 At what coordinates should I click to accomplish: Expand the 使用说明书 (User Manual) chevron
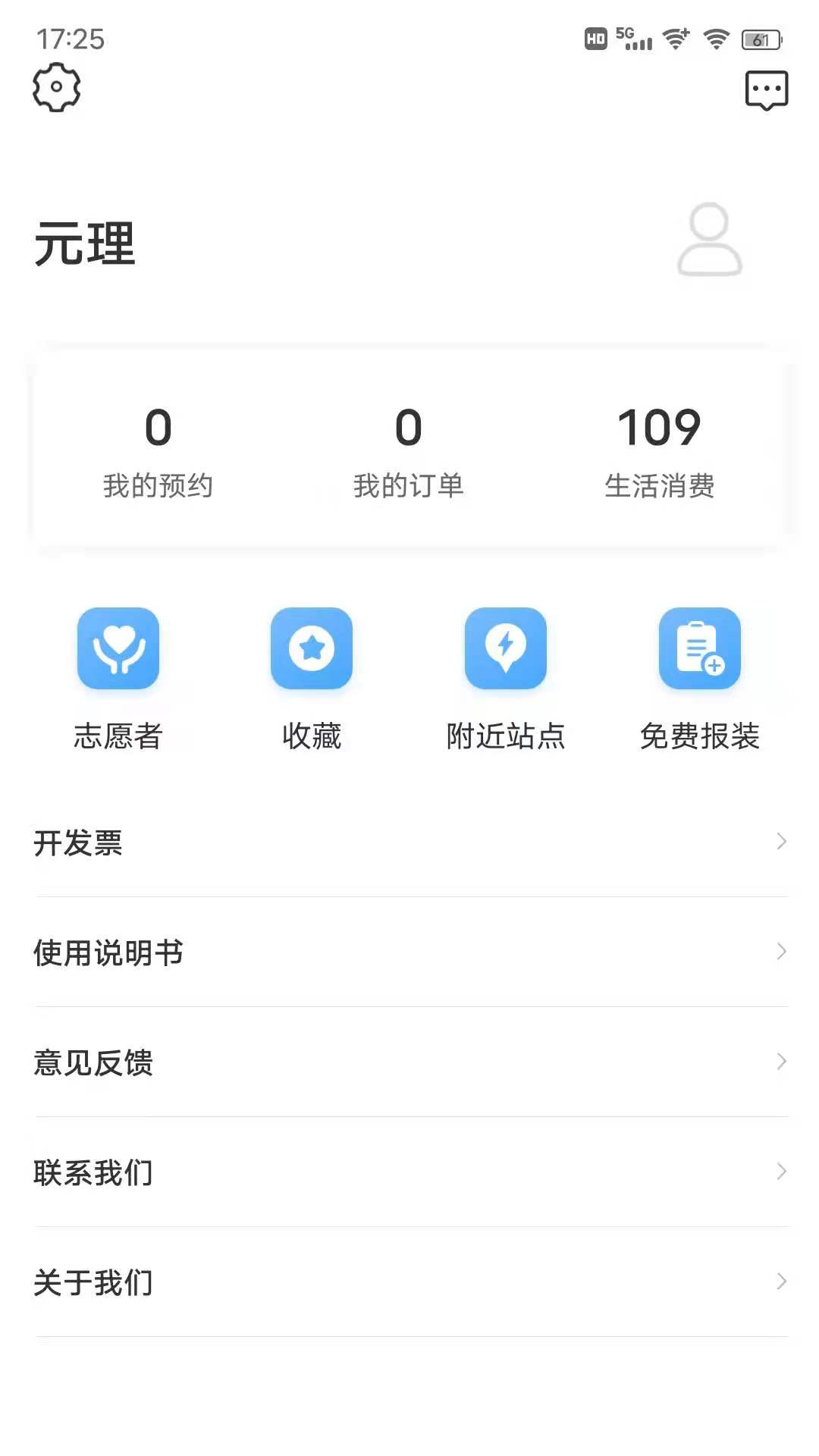(x=782, y=952)
